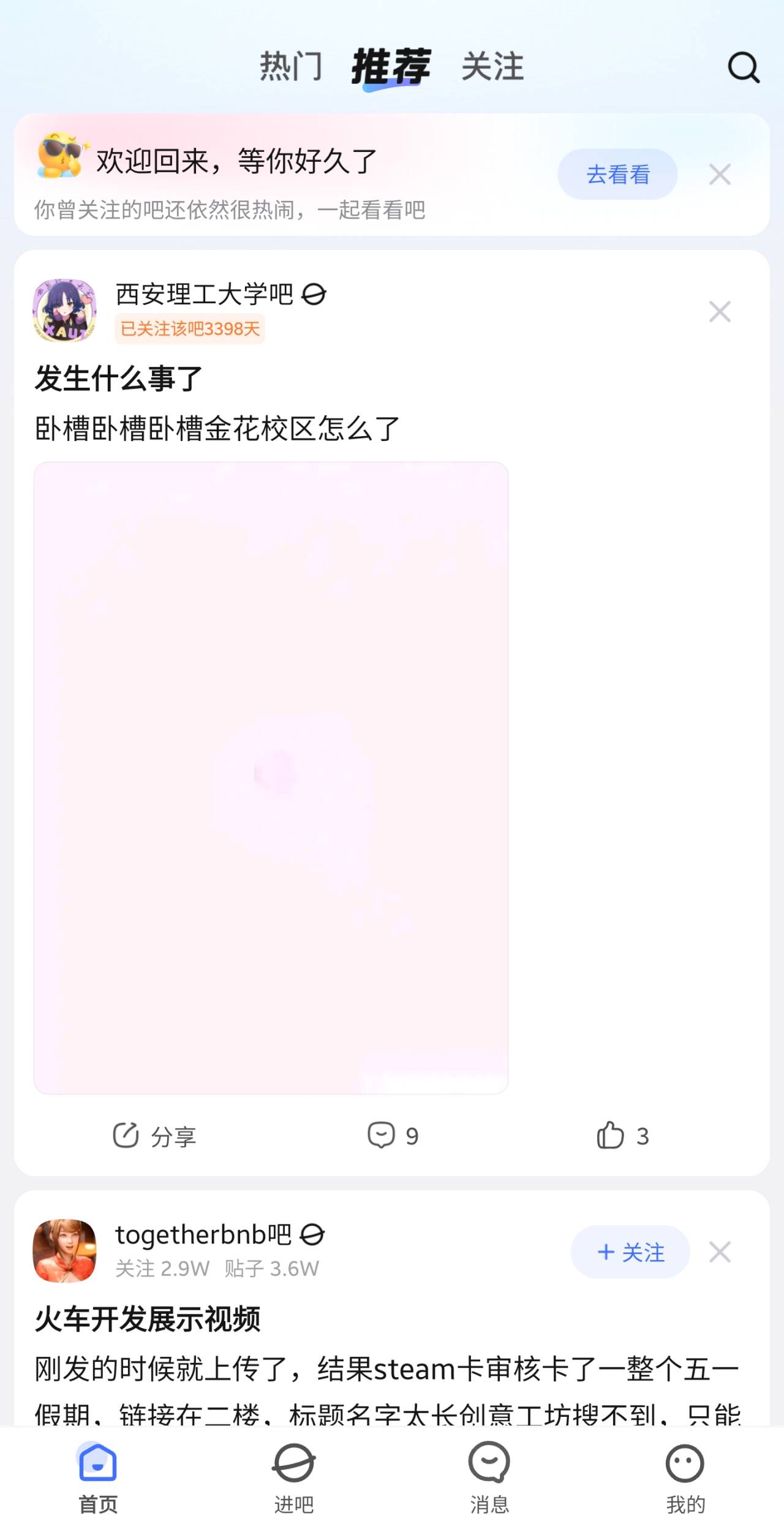Go to the 进吧 tab
This screenshot has height=1529, width=784.
(x=294, y=1478)
